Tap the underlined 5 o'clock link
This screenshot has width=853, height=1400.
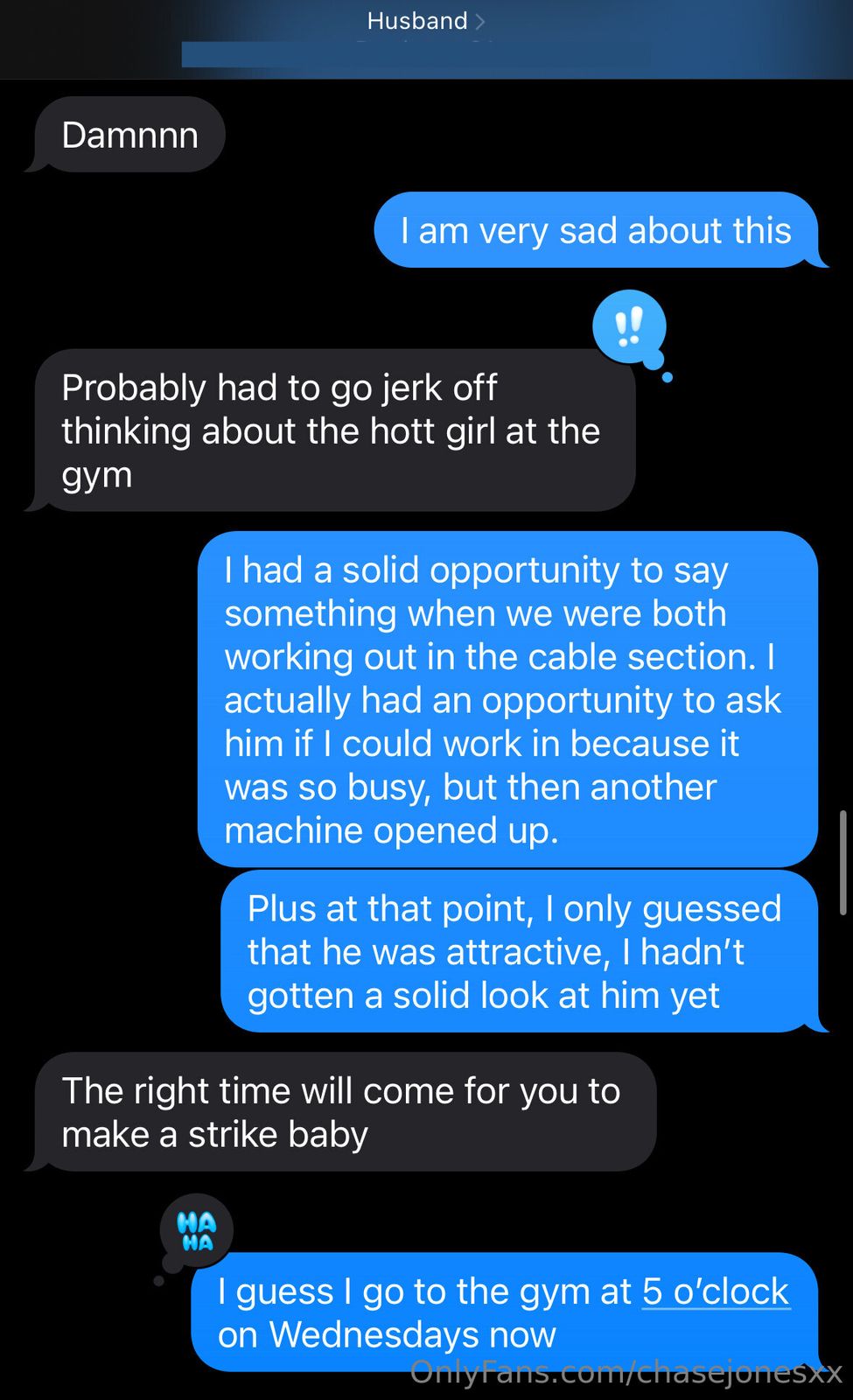click(x=715, y=1291)
